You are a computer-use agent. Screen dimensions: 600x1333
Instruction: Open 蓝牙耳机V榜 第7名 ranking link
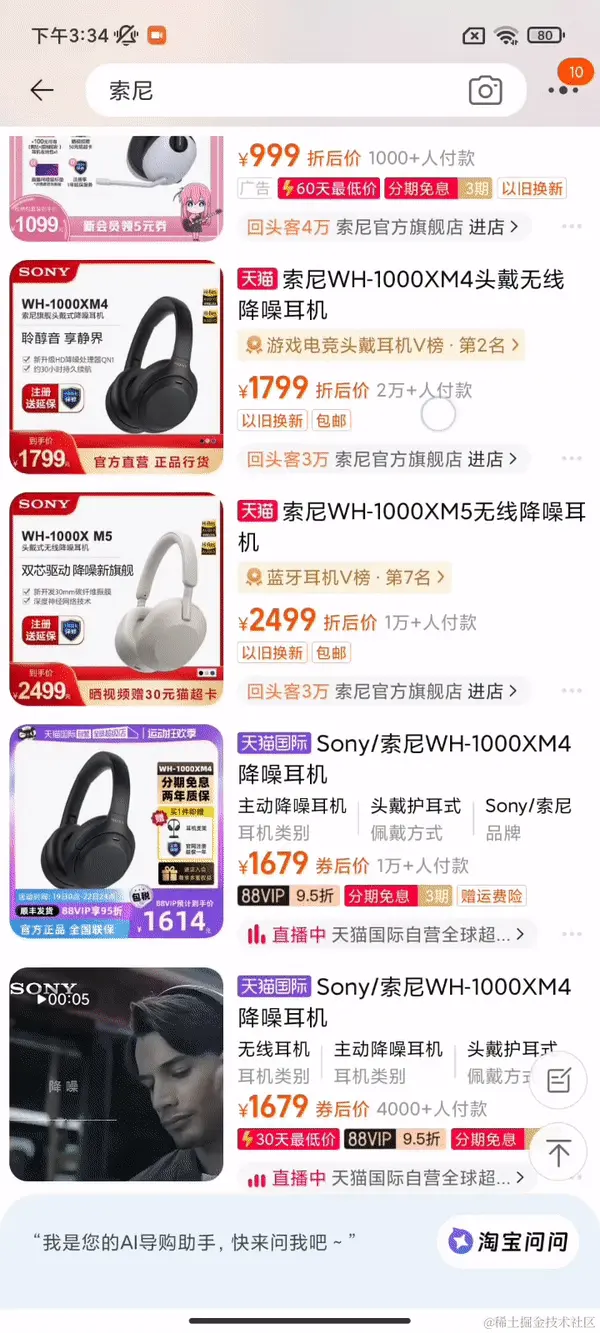point(345,577)
